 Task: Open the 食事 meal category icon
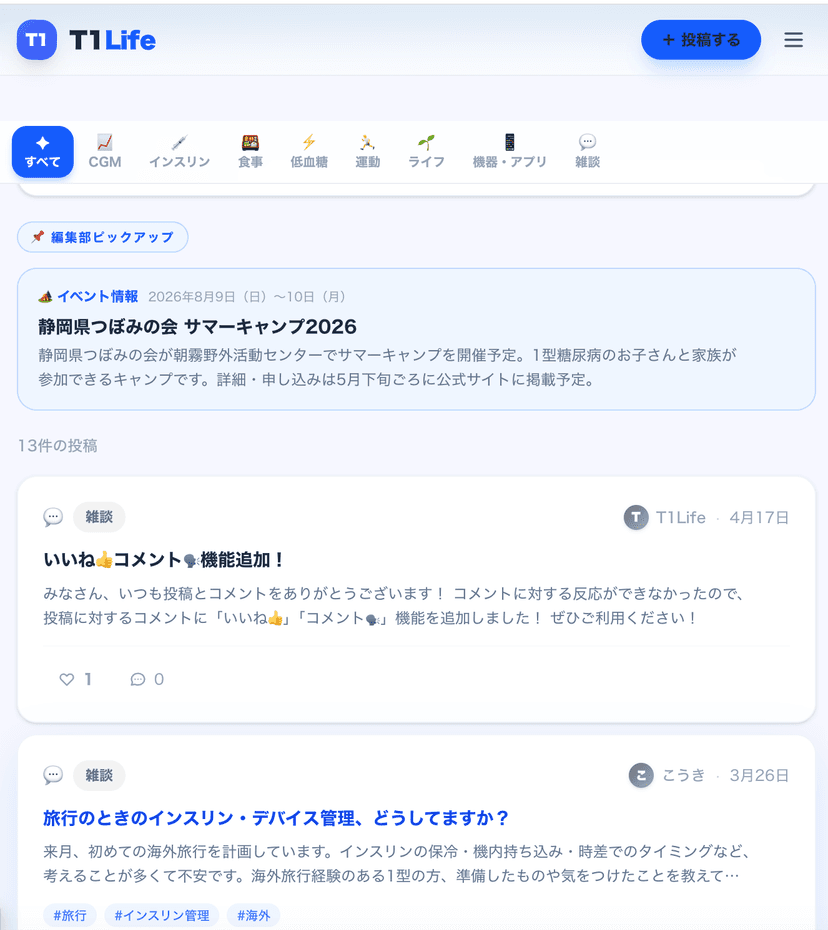250,143
